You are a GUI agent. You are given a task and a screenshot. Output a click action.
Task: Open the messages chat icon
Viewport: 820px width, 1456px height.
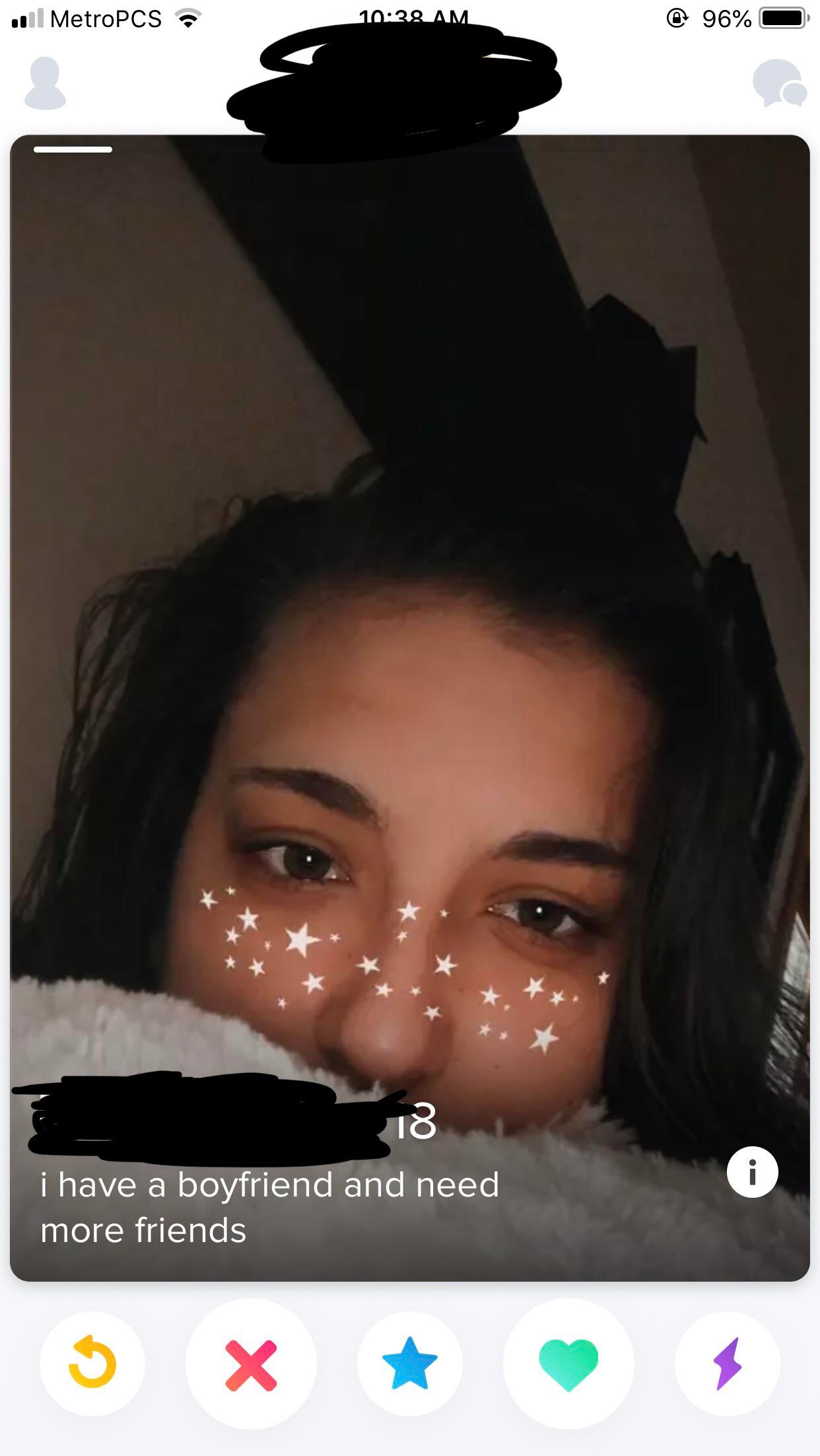pos(779,83)
